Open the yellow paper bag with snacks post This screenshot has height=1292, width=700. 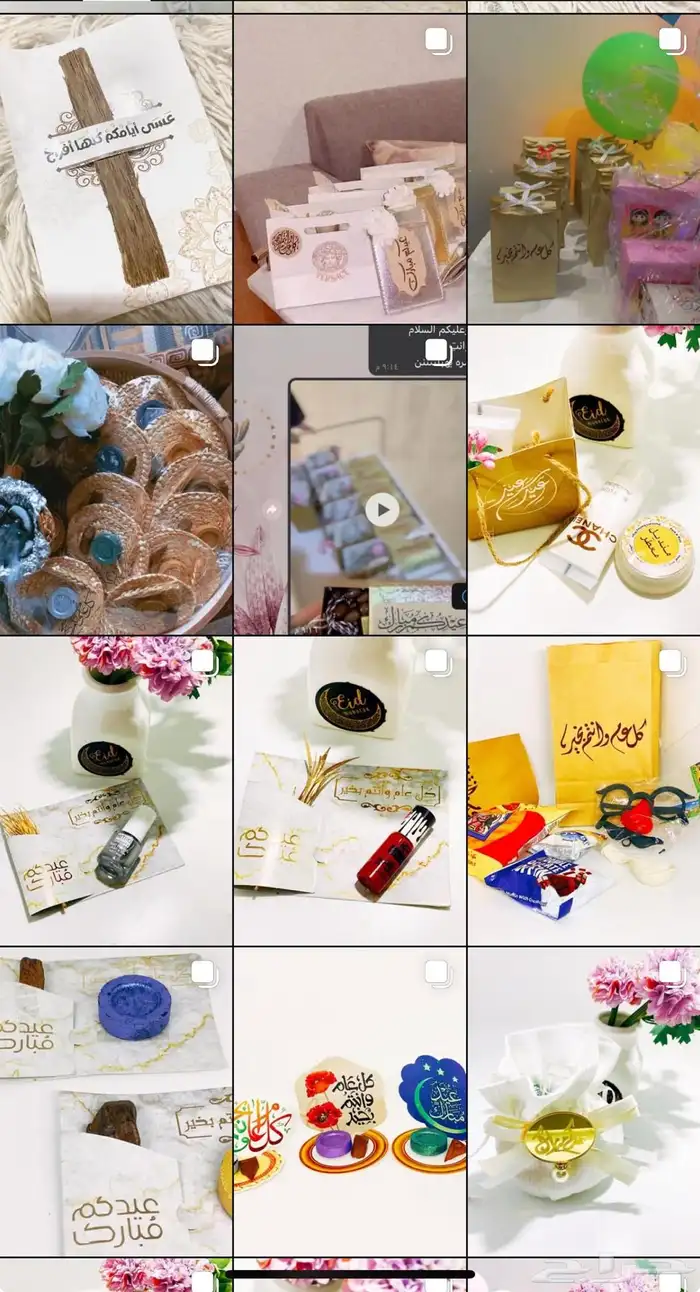pyautogui.click(x=584, y=791)
